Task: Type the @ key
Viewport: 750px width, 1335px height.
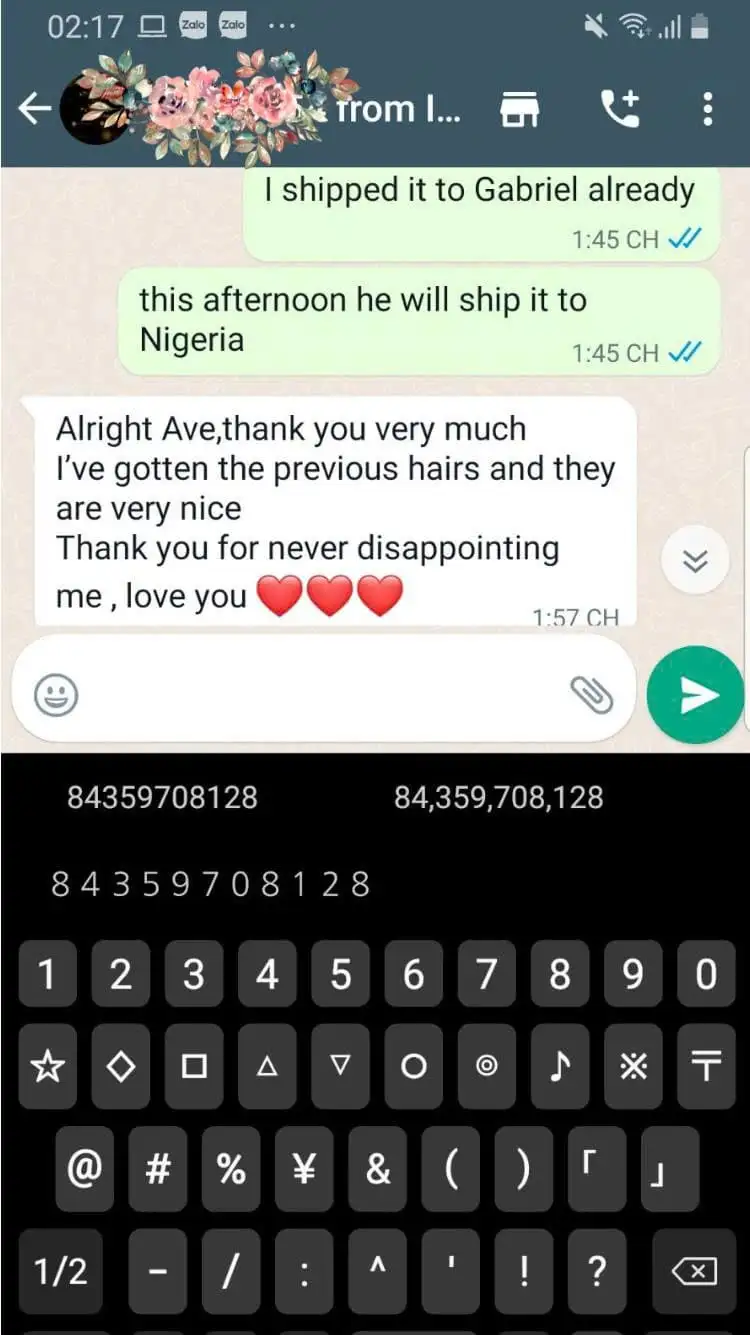Action: point(84,1169)
